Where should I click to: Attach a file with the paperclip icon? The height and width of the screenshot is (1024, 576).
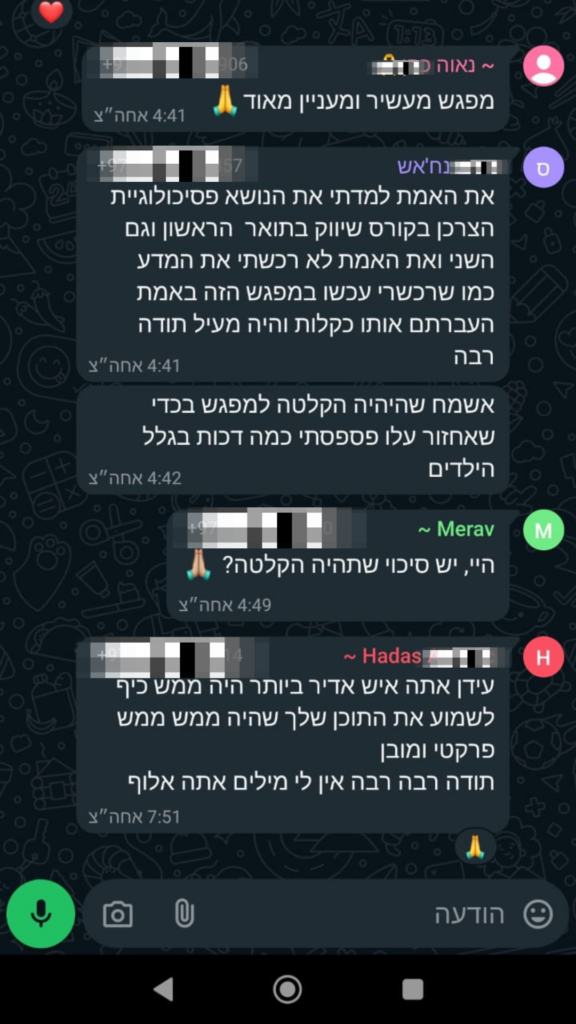184,914
